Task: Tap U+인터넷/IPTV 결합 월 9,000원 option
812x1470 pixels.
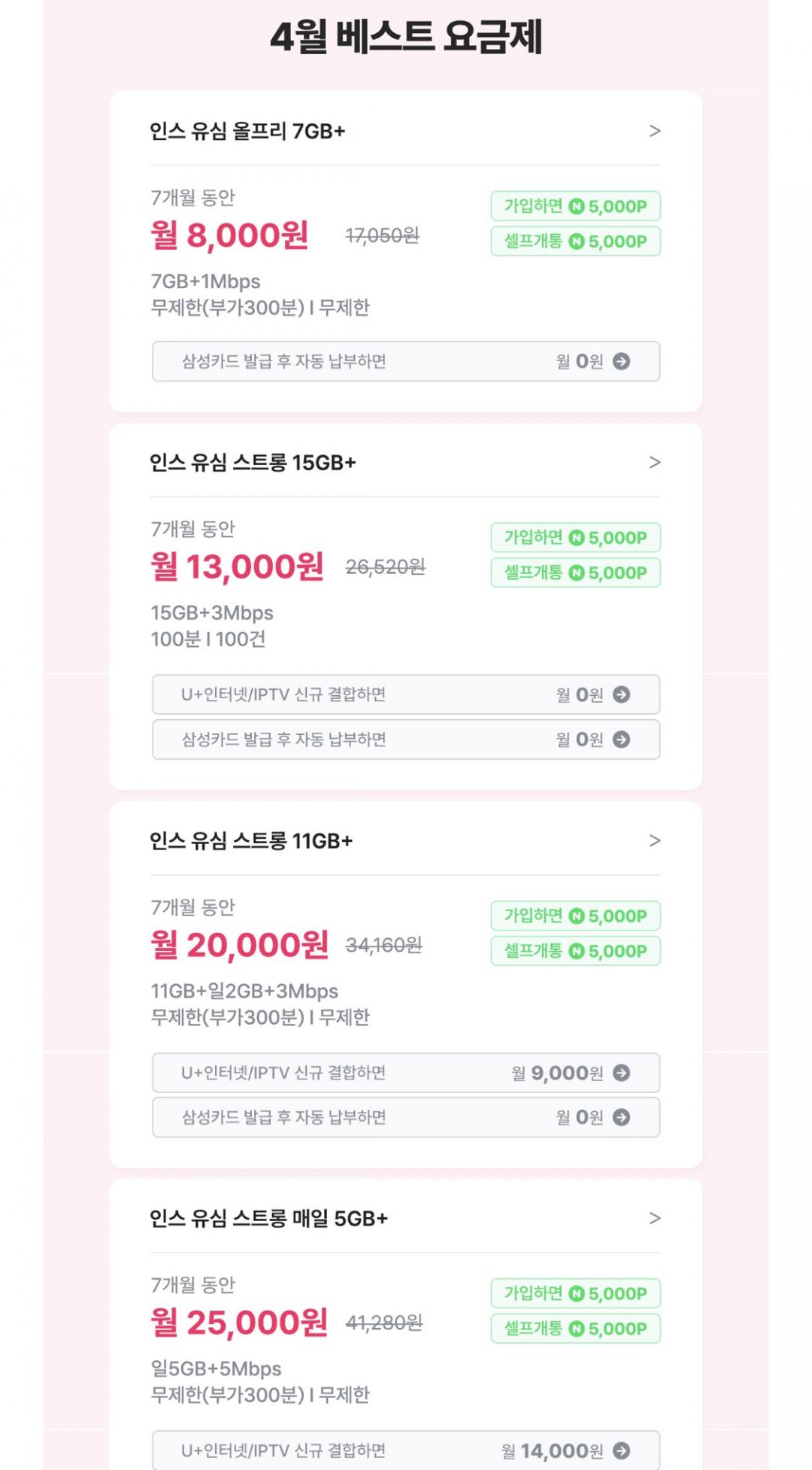Action: coord(405,1073)
